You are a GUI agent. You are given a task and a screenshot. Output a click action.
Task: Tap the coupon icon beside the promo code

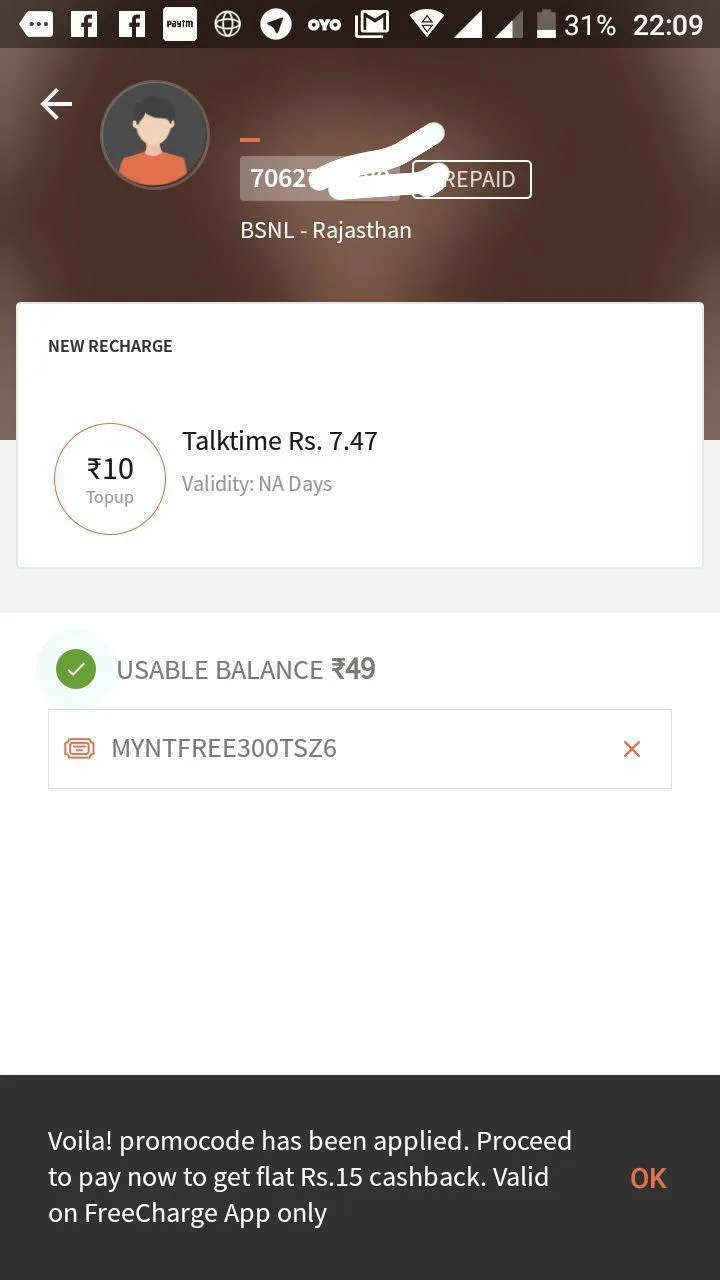pyautogui.click(x=79, y=748)
